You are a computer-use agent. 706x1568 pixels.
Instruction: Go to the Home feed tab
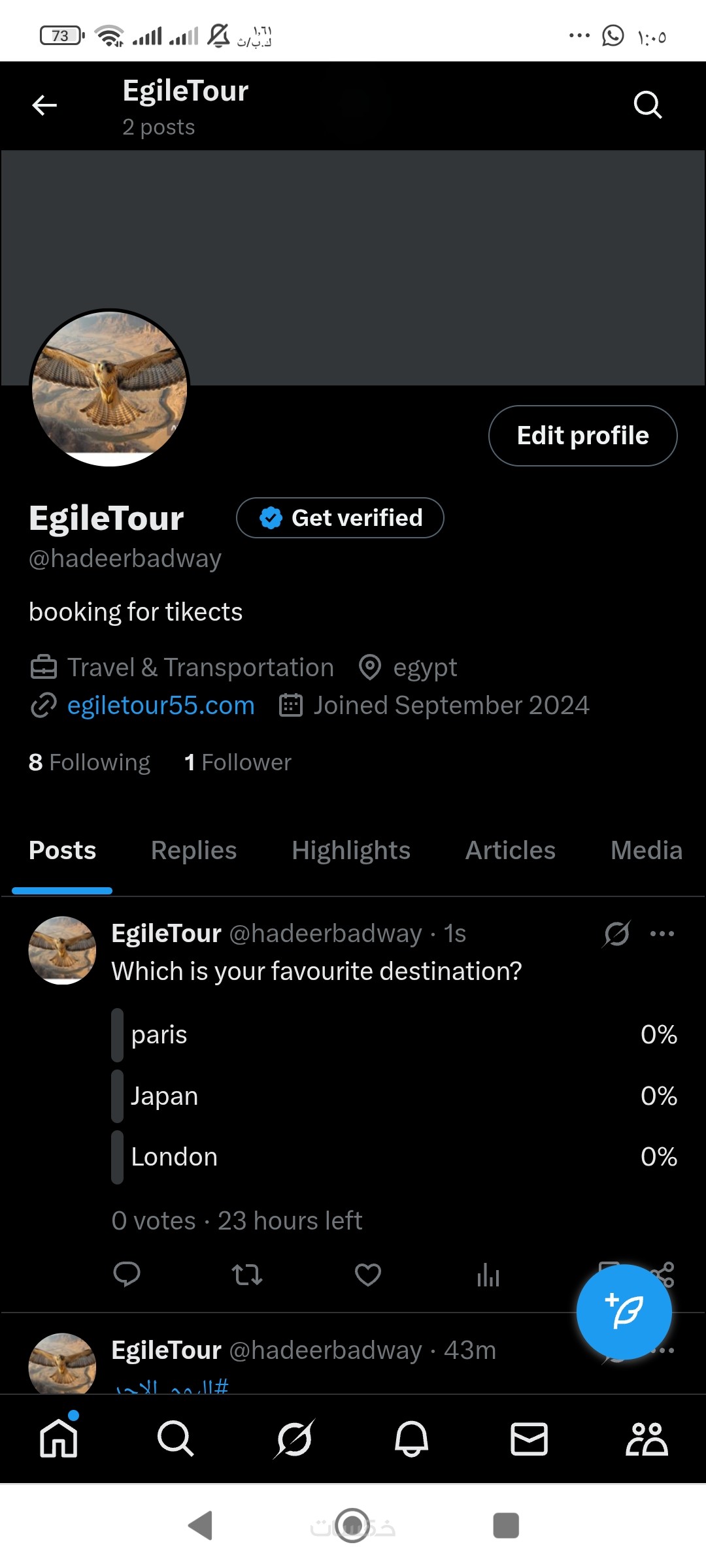59,1439
